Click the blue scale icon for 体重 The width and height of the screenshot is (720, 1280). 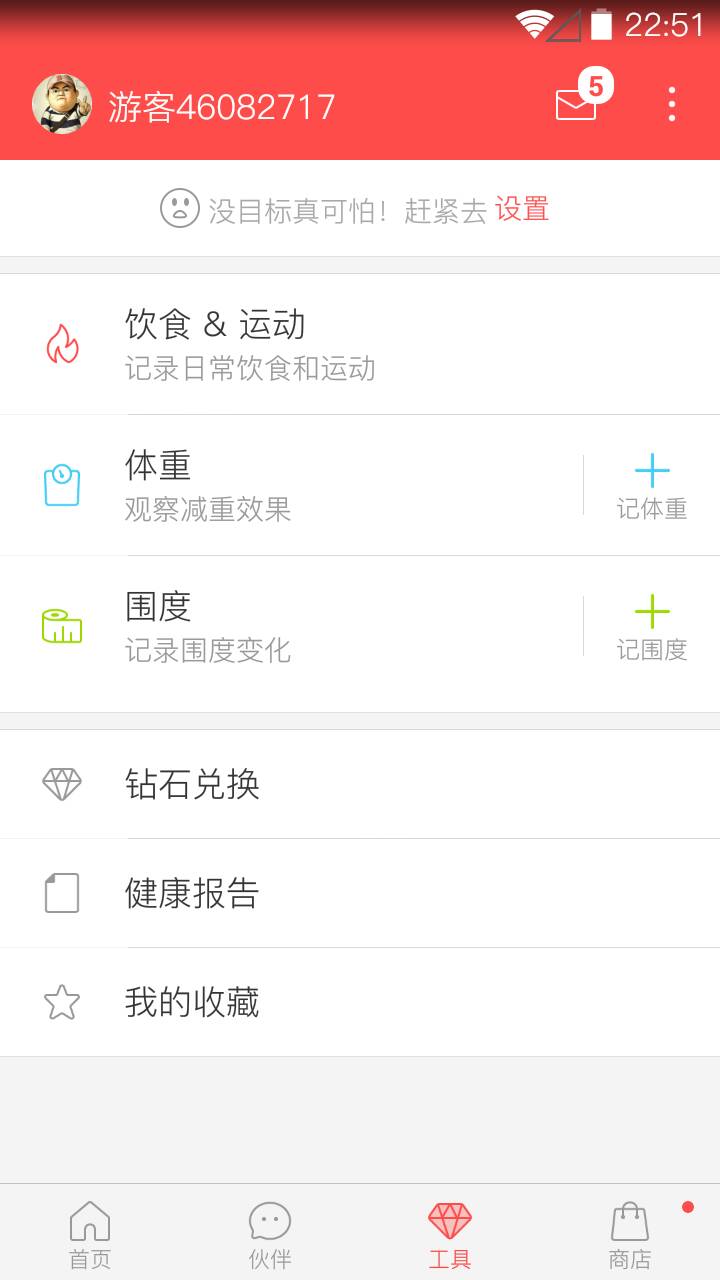coord(60,485)
